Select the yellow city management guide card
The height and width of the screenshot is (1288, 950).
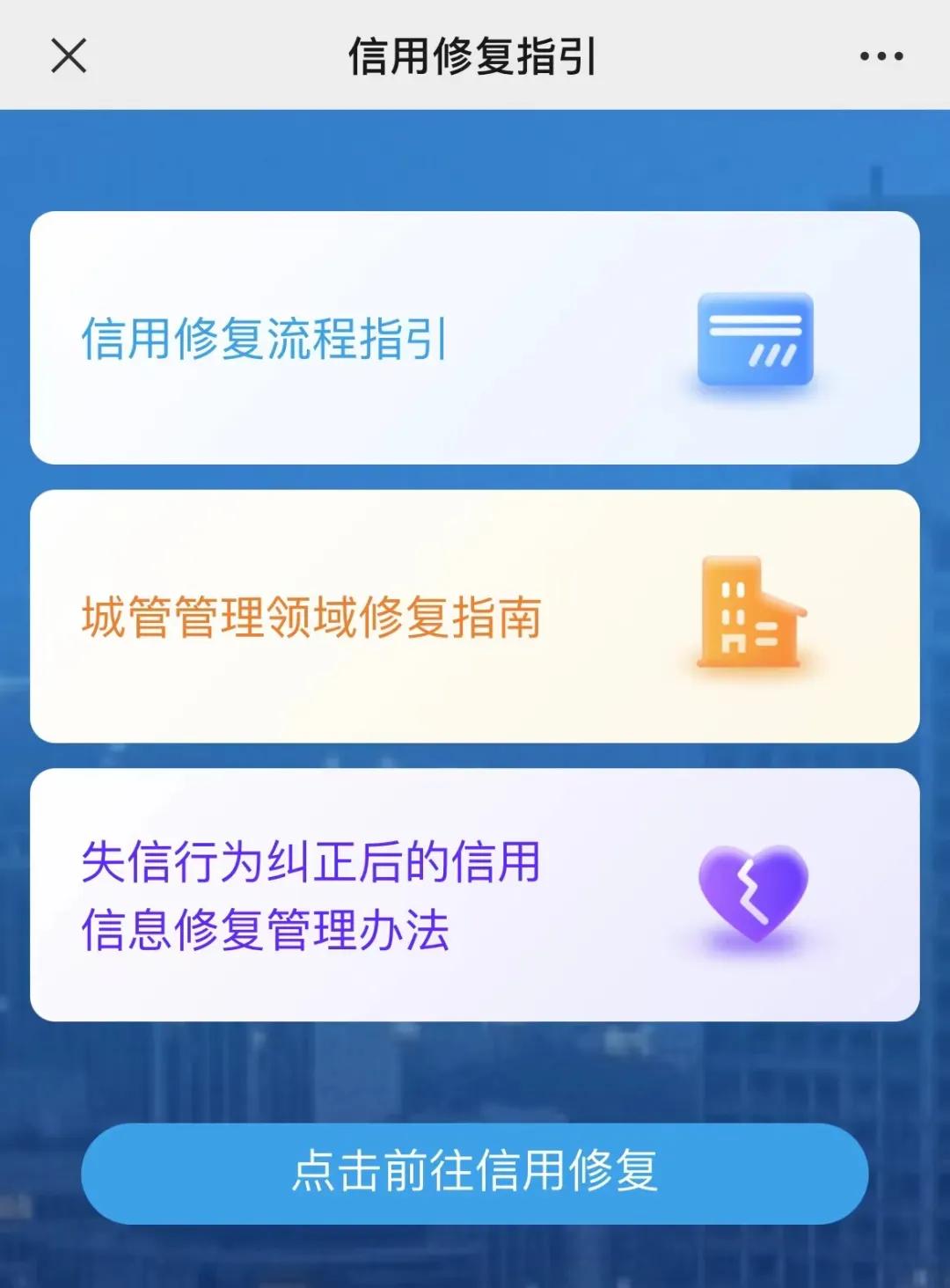pyautogui.click(x=475, y=616)
